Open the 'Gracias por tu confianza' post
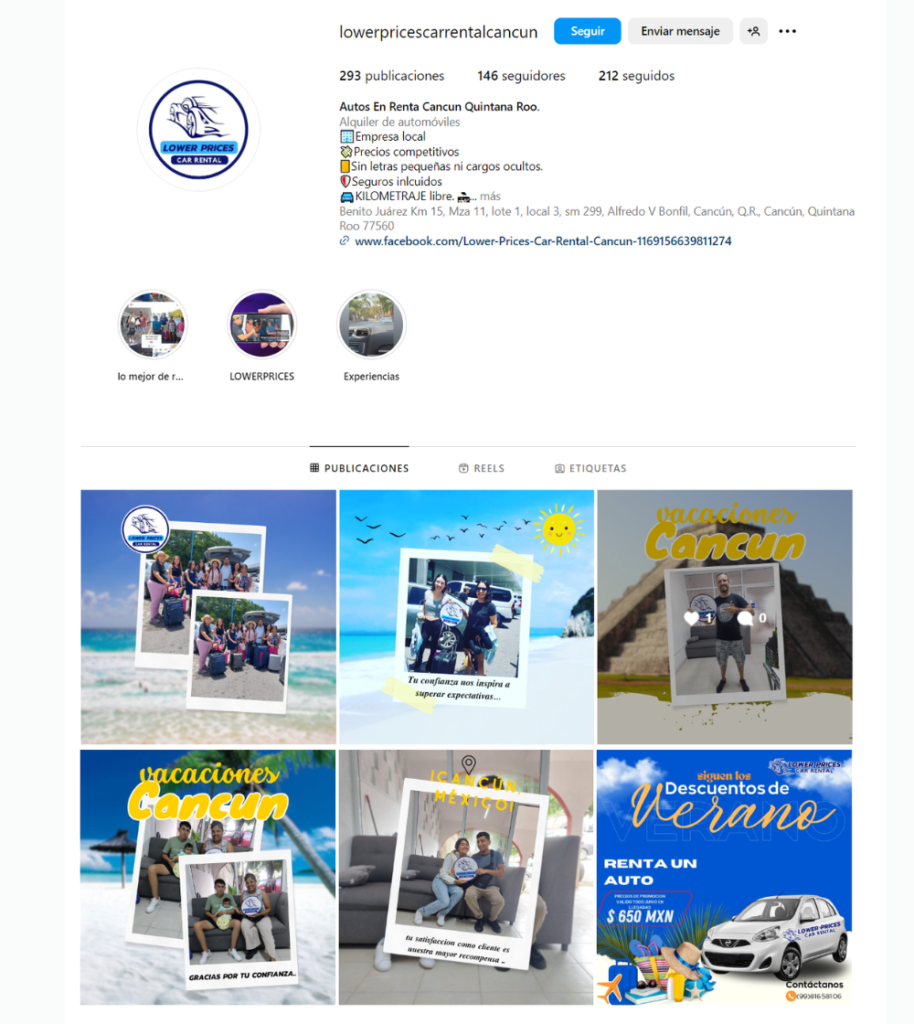This screenshot has width=914, height=1024. (208, 877)
